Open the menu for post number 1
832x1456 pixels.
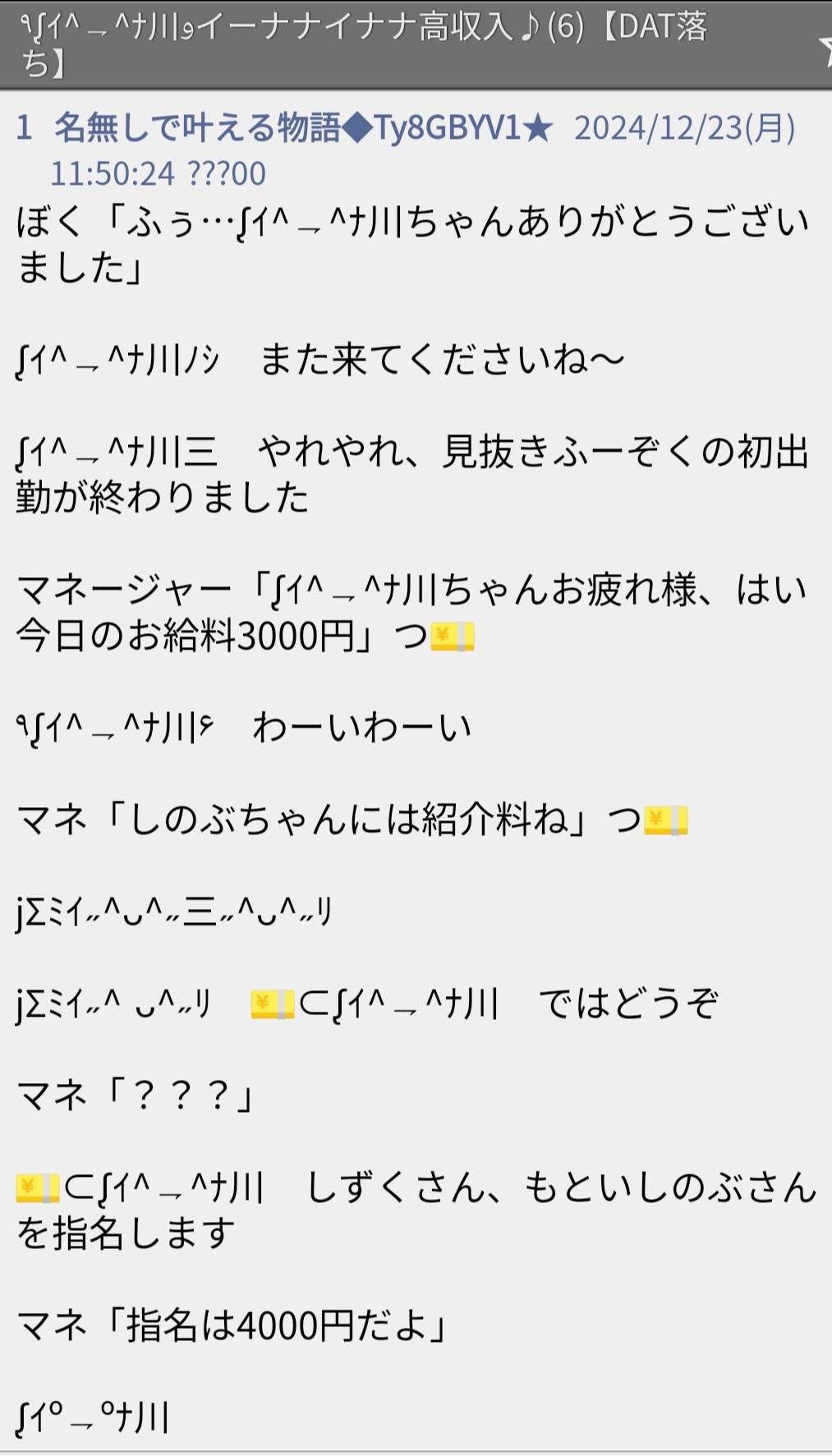[24, 128]
